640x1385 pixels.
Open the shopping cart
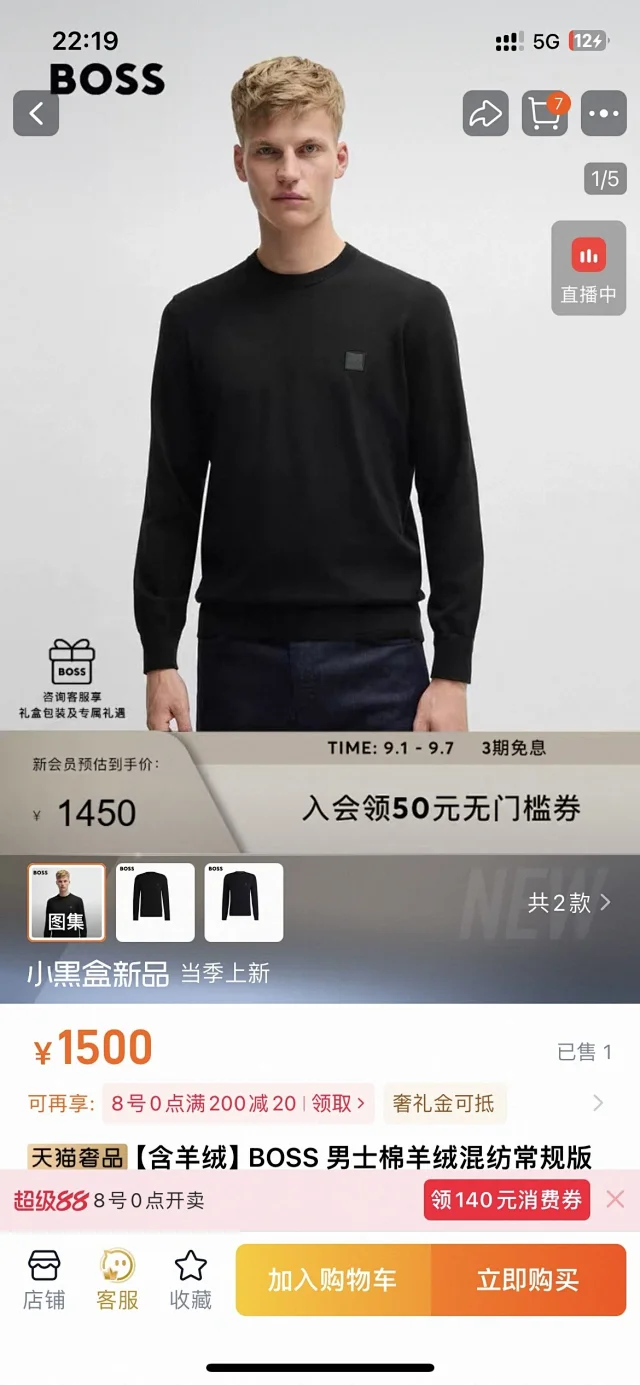(545, 114)
